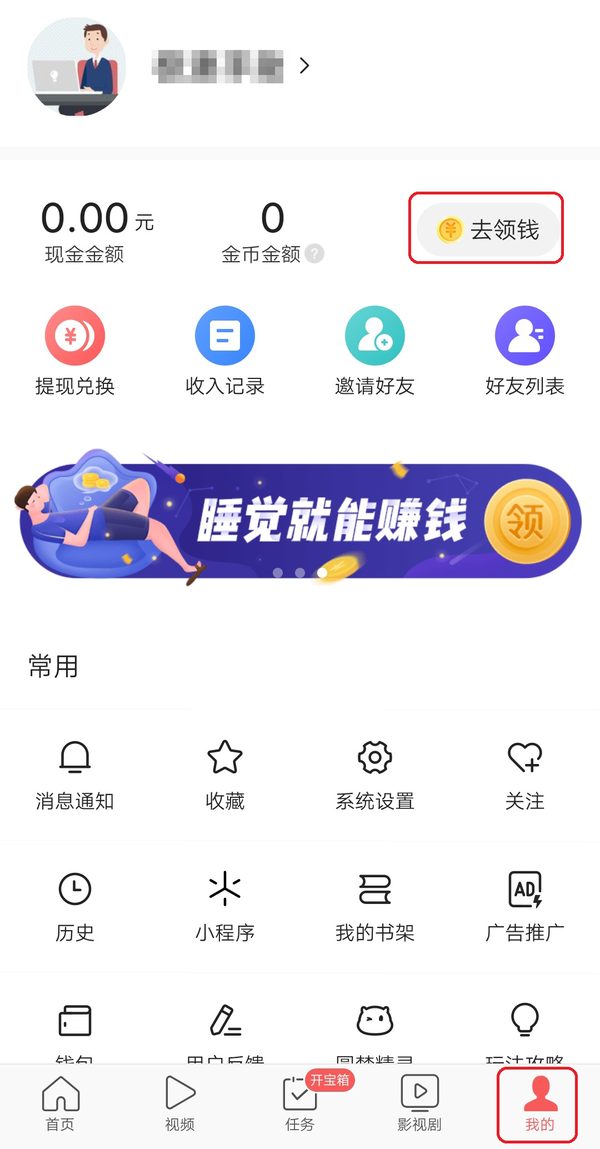View 收入记录 income records
This screenshot has height=1149, width=600.
click(225, 351)
